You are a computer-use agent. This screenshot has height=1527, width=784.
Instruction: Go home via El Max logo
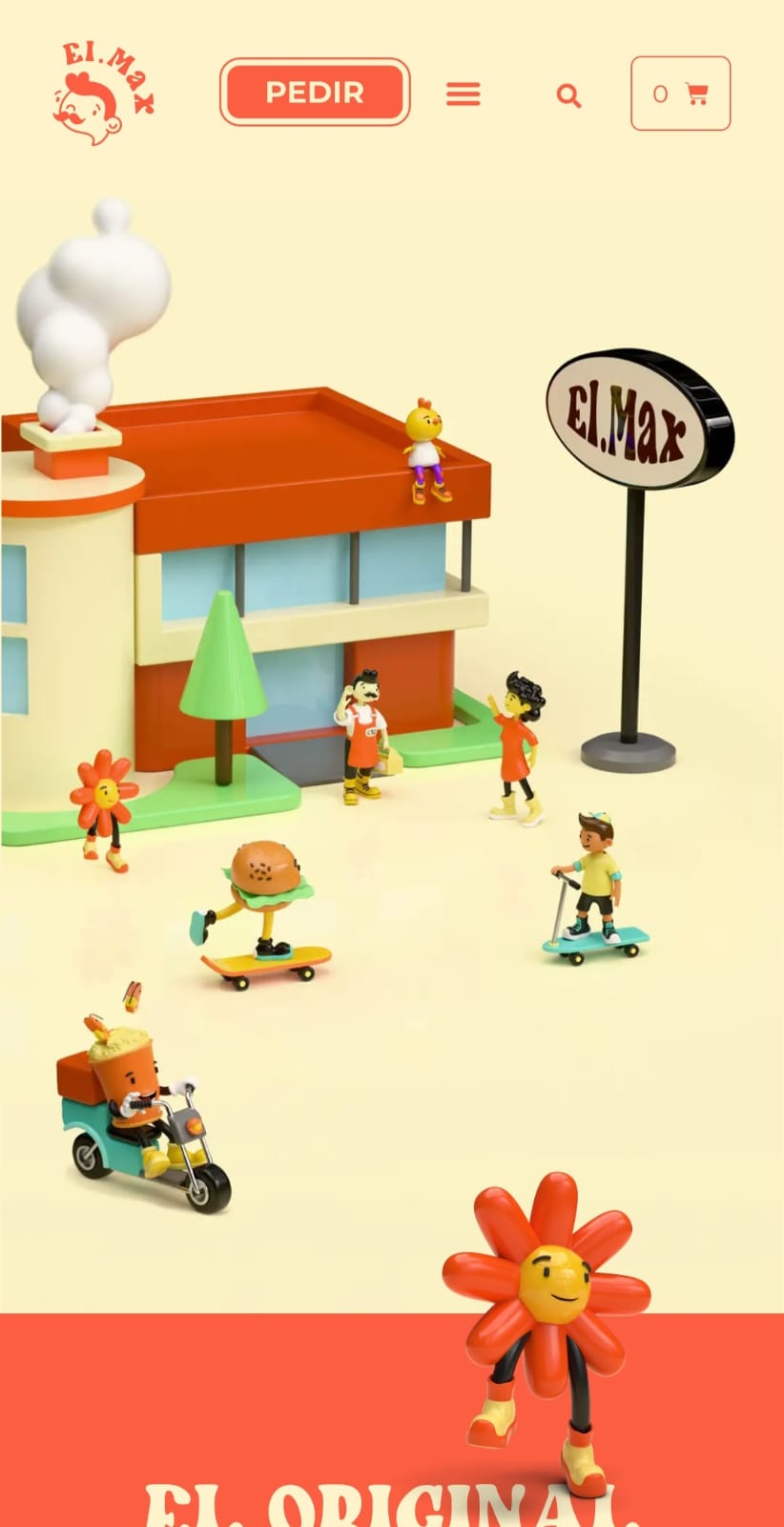tap(104, 93)
